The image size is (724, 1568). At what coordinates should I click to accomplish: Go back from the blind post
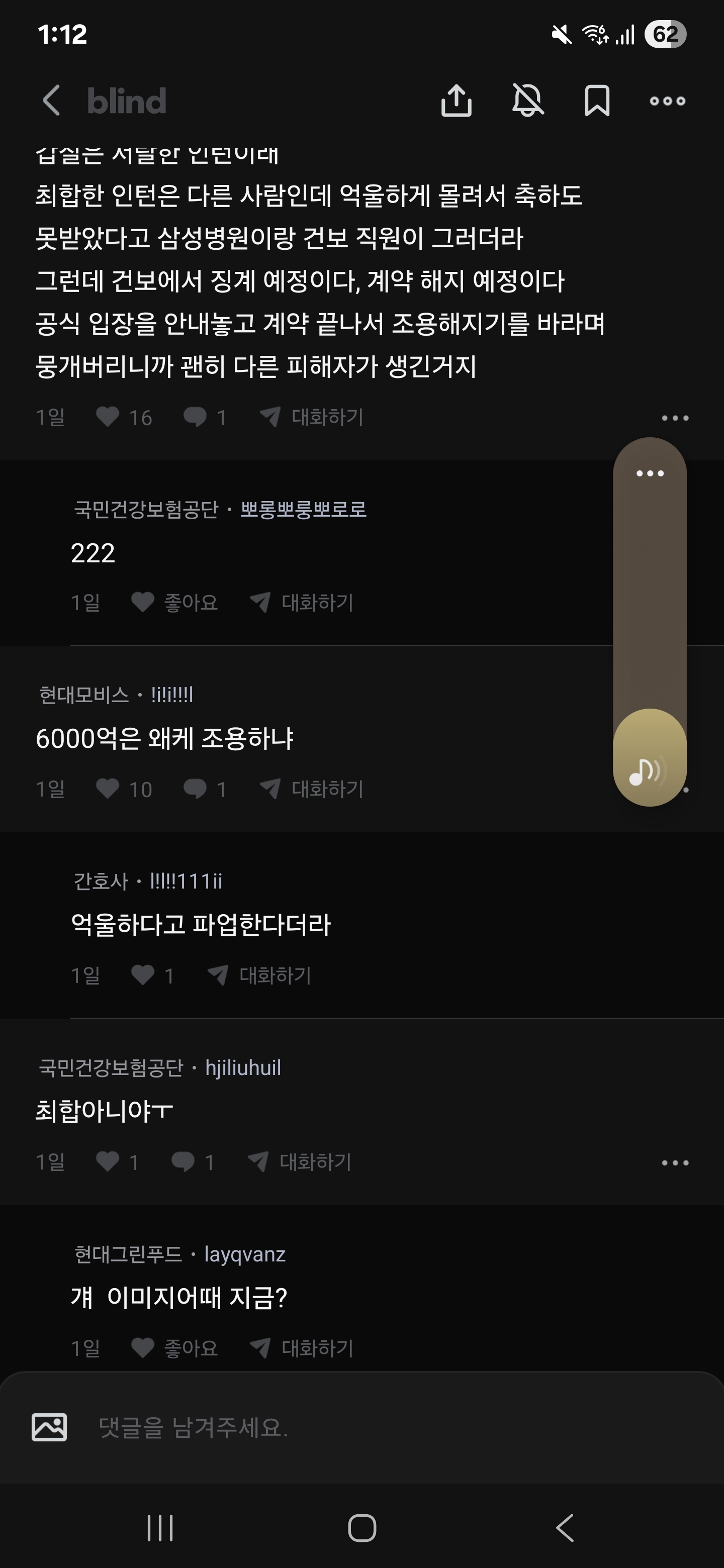(x=51, y=101)
